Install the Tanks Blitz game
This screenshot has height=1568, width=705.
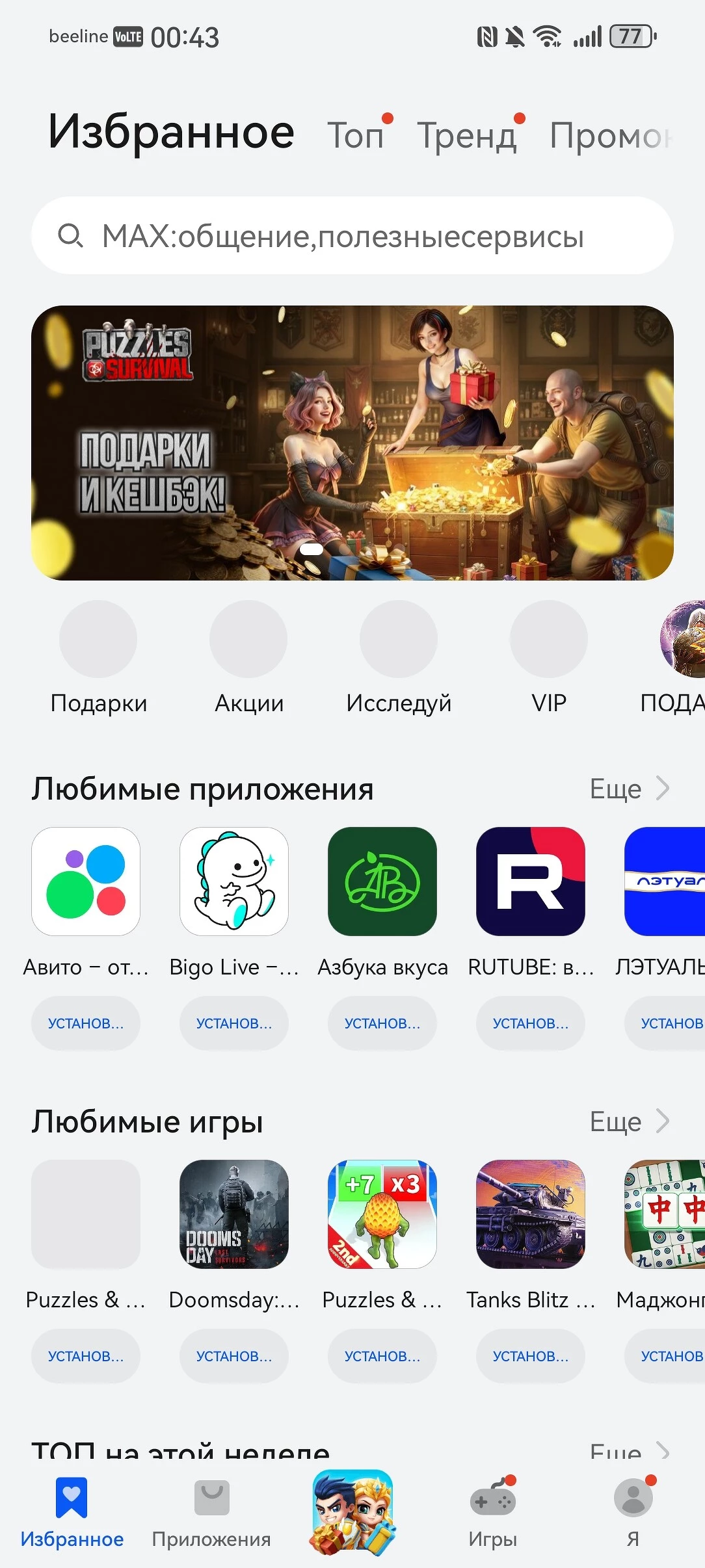point(531,1356)
